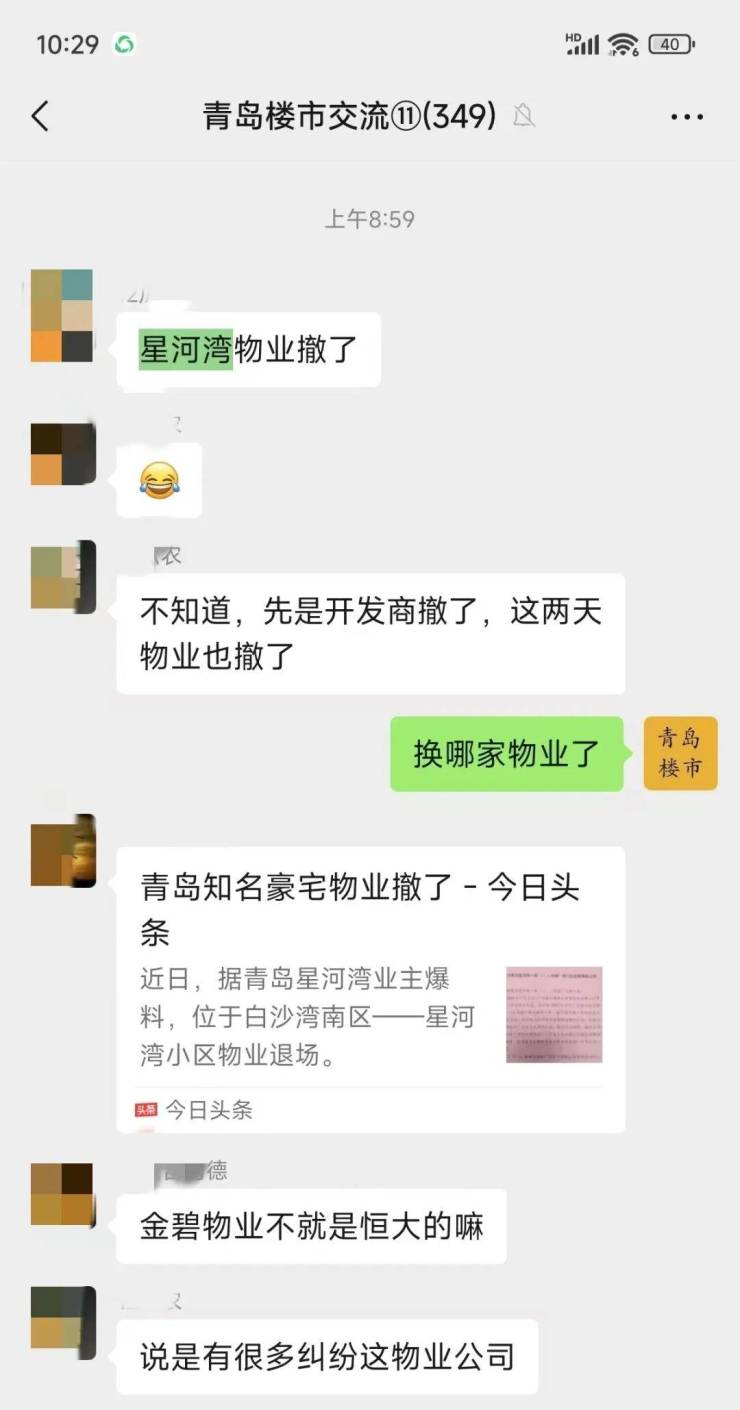The image size is (740, 1410).
Task: Go back from the group chat
Action: pyautogui.click(x=40, y=117)
